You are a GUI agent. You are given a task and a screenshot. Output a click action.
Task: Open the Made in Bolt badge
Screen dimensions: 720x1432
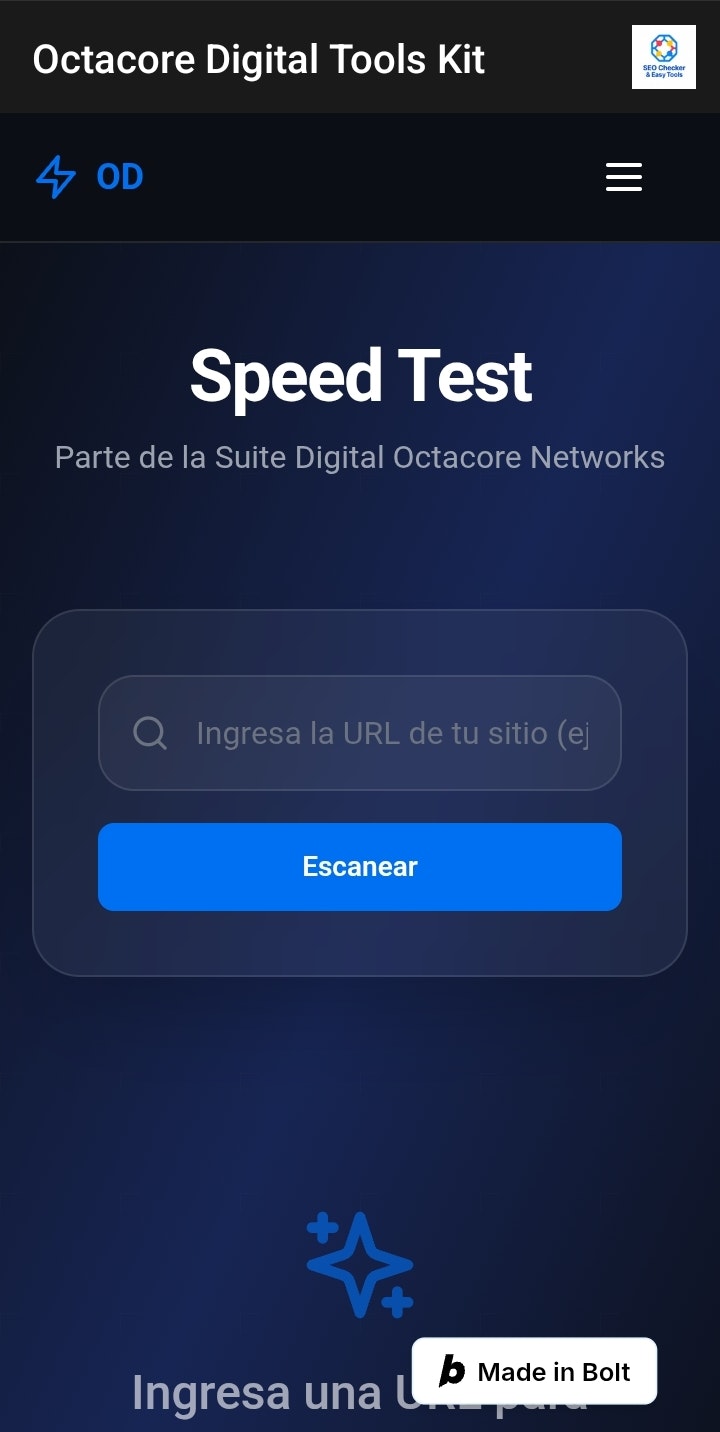[534, 1371]
